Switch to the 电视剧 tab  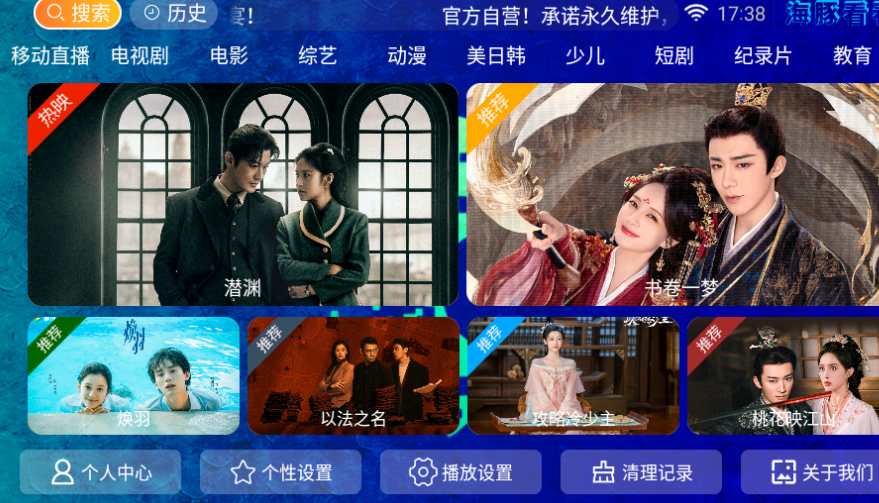pyautogui.click(x=139, y=56)
